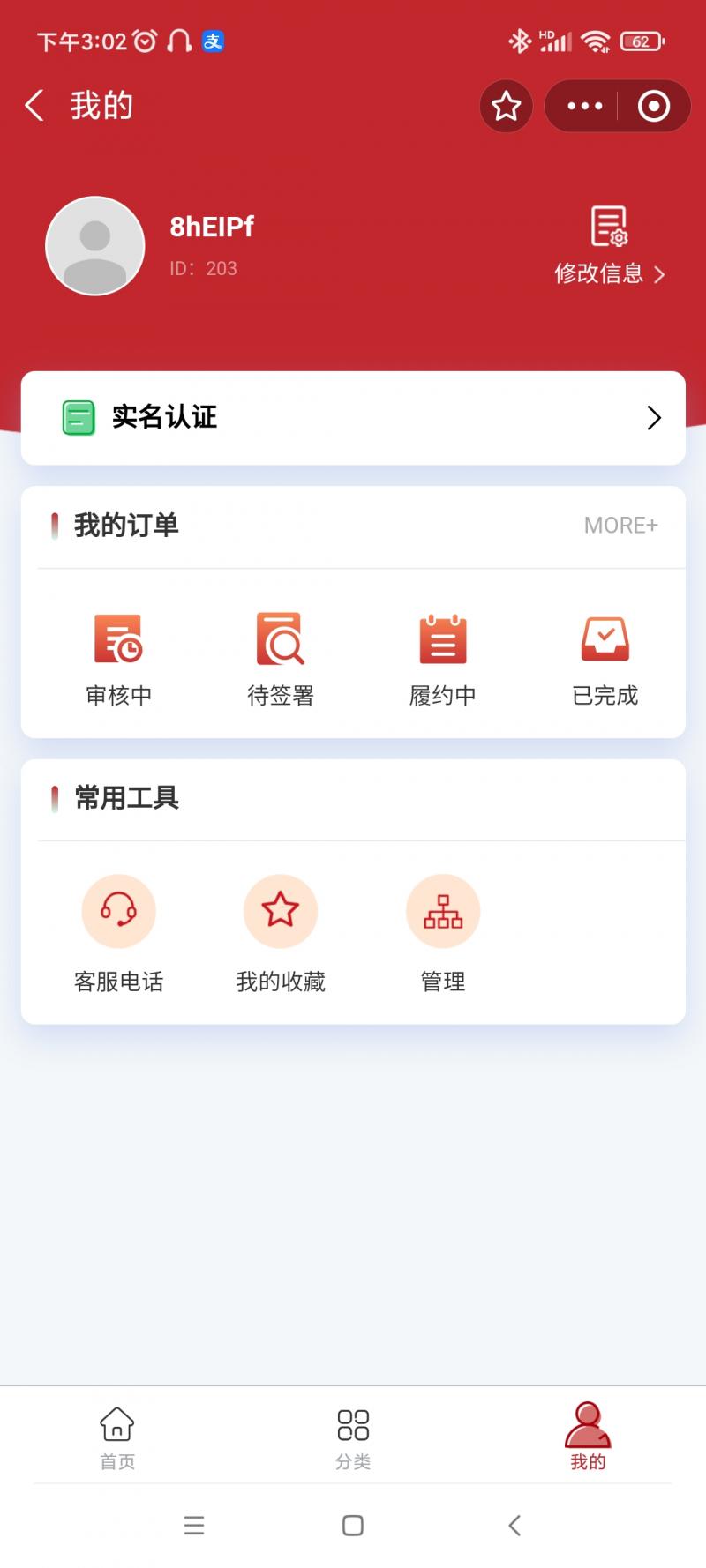
Task: Tap the system home button
Action: (x=353, y=1526)
